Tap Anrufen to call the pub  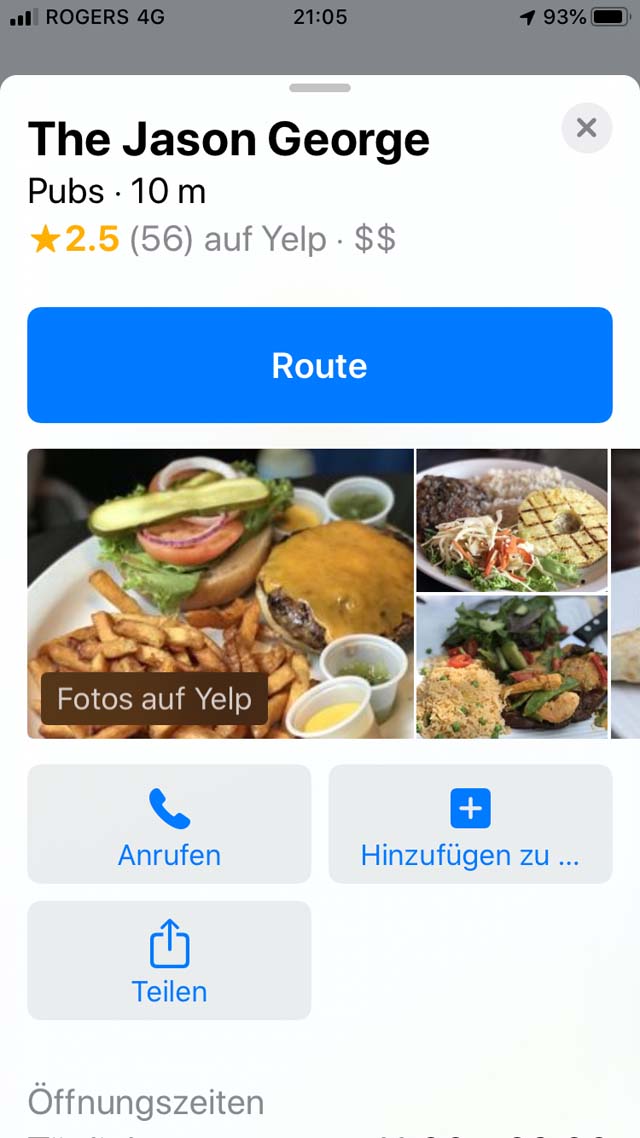[169, 824]
